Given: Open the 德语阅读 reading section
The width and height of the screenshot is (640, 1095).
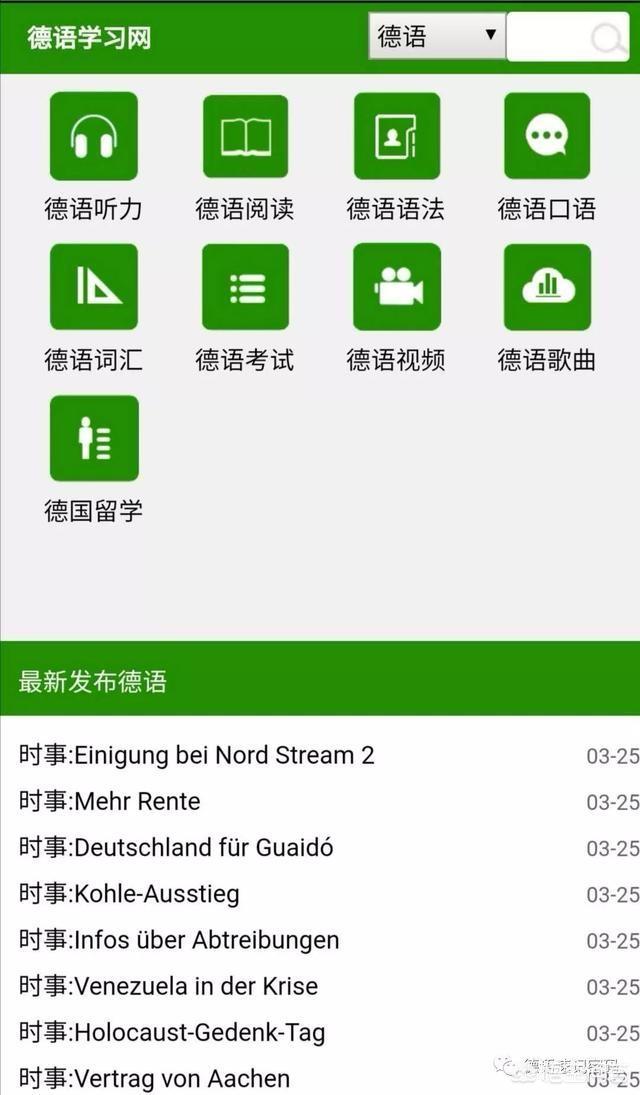Looking at the screenshot, I should click(245, 157).
